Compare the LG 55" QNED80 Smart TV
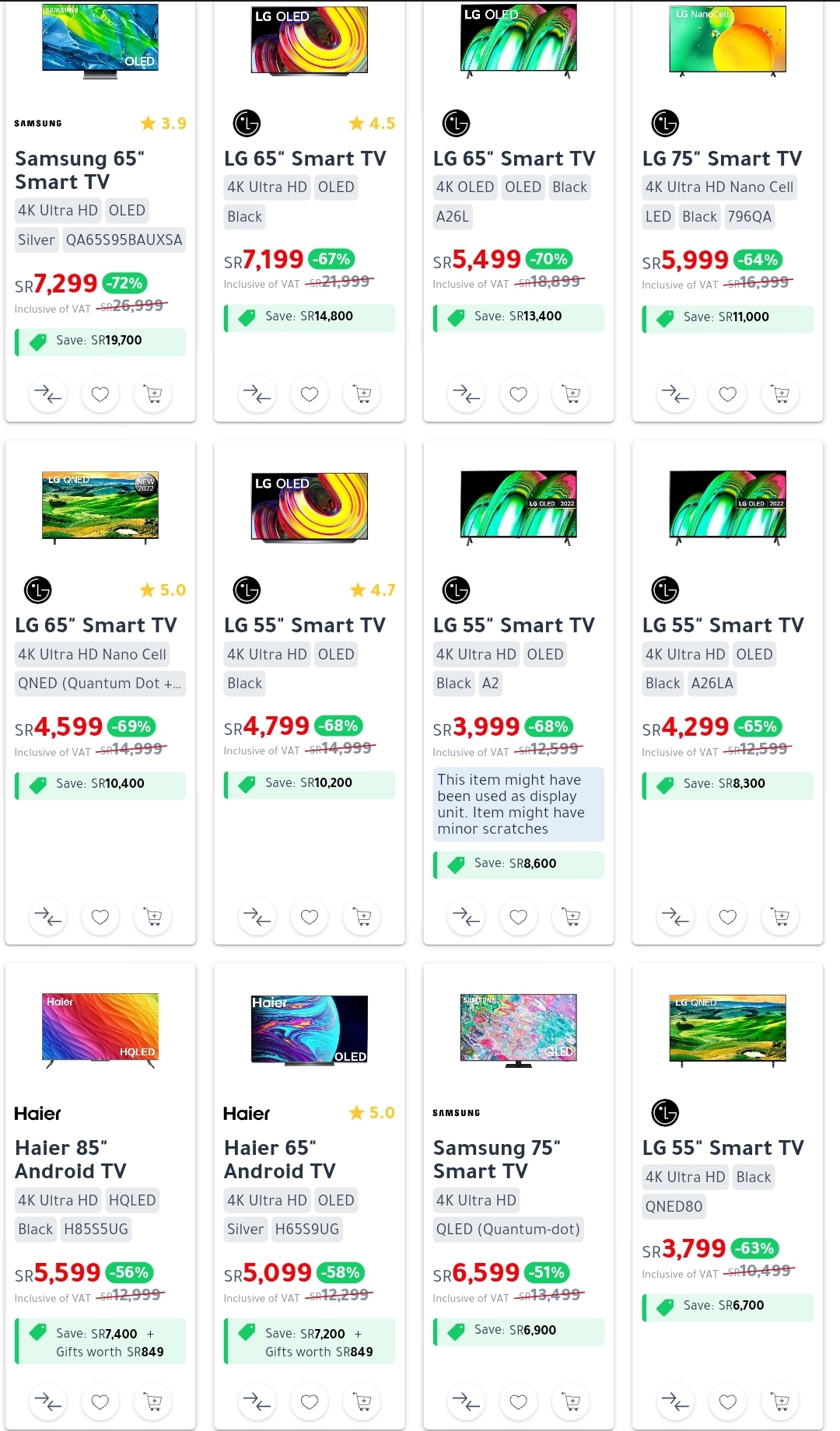The width and height of the screenshot is (840, 1431). click(x=675, y=1401)
